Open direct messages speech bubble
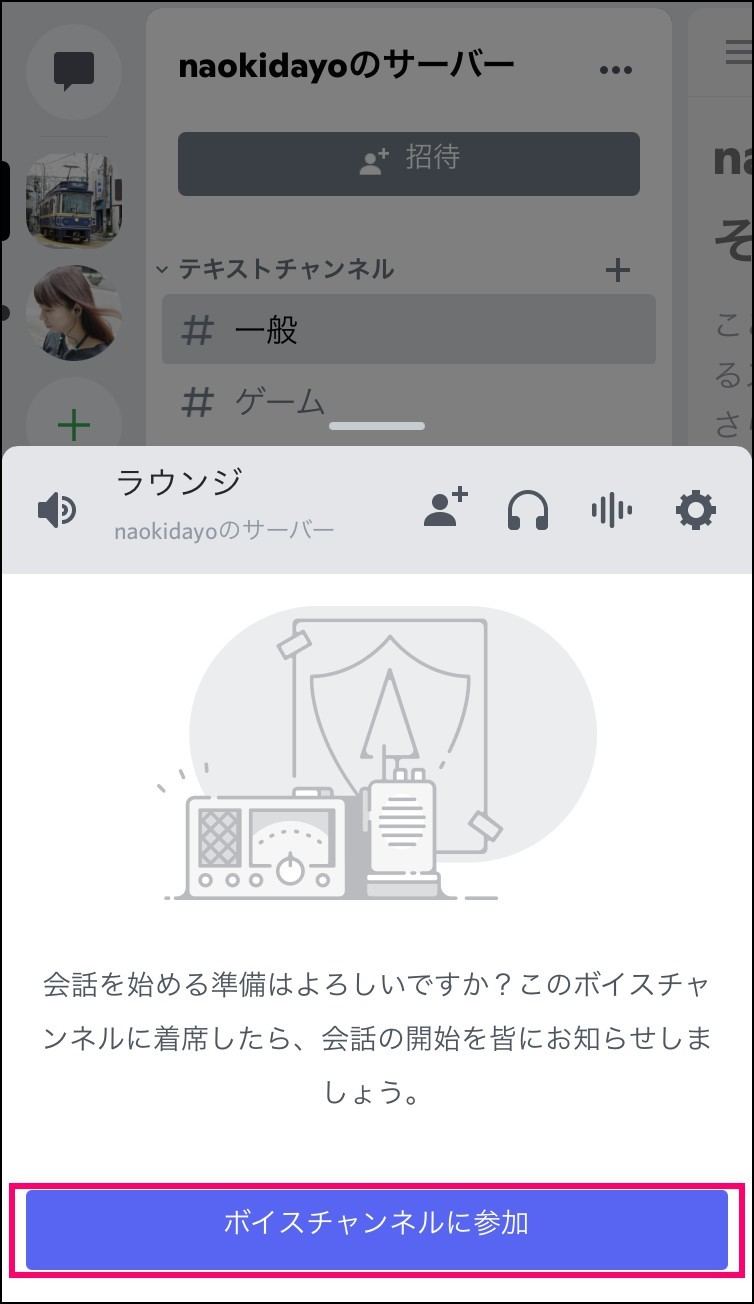 coord(73,70)
